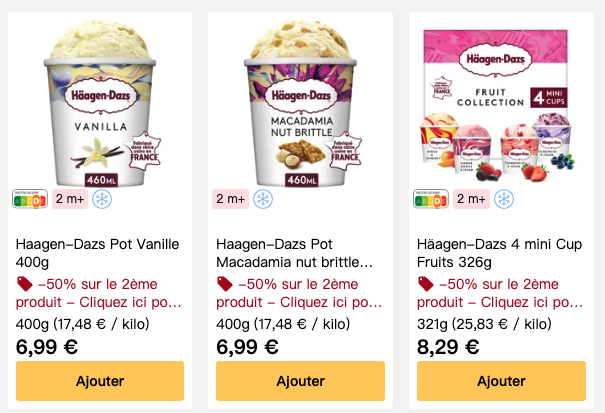Viewport: 605px width, 413px height.
Task: Add Haagen-Dazs Pot Vanille to cart
Action: click(100, 381)
